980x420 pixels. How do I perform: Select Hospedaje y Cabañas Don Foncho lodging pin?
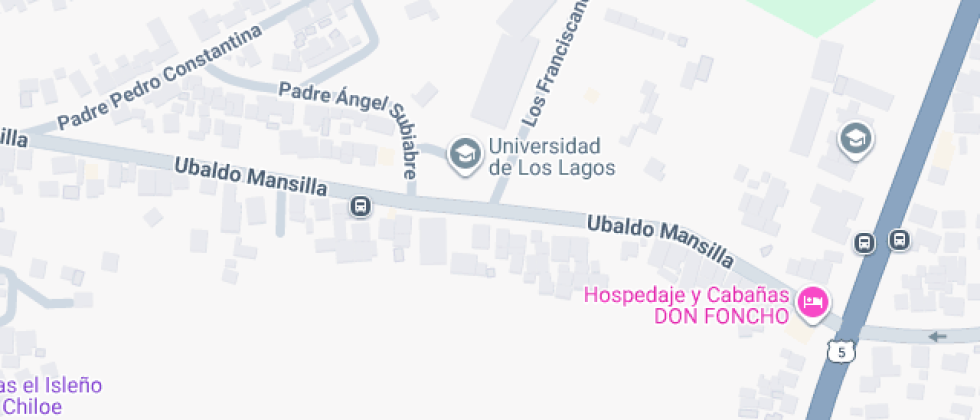(x=812, y=301)
